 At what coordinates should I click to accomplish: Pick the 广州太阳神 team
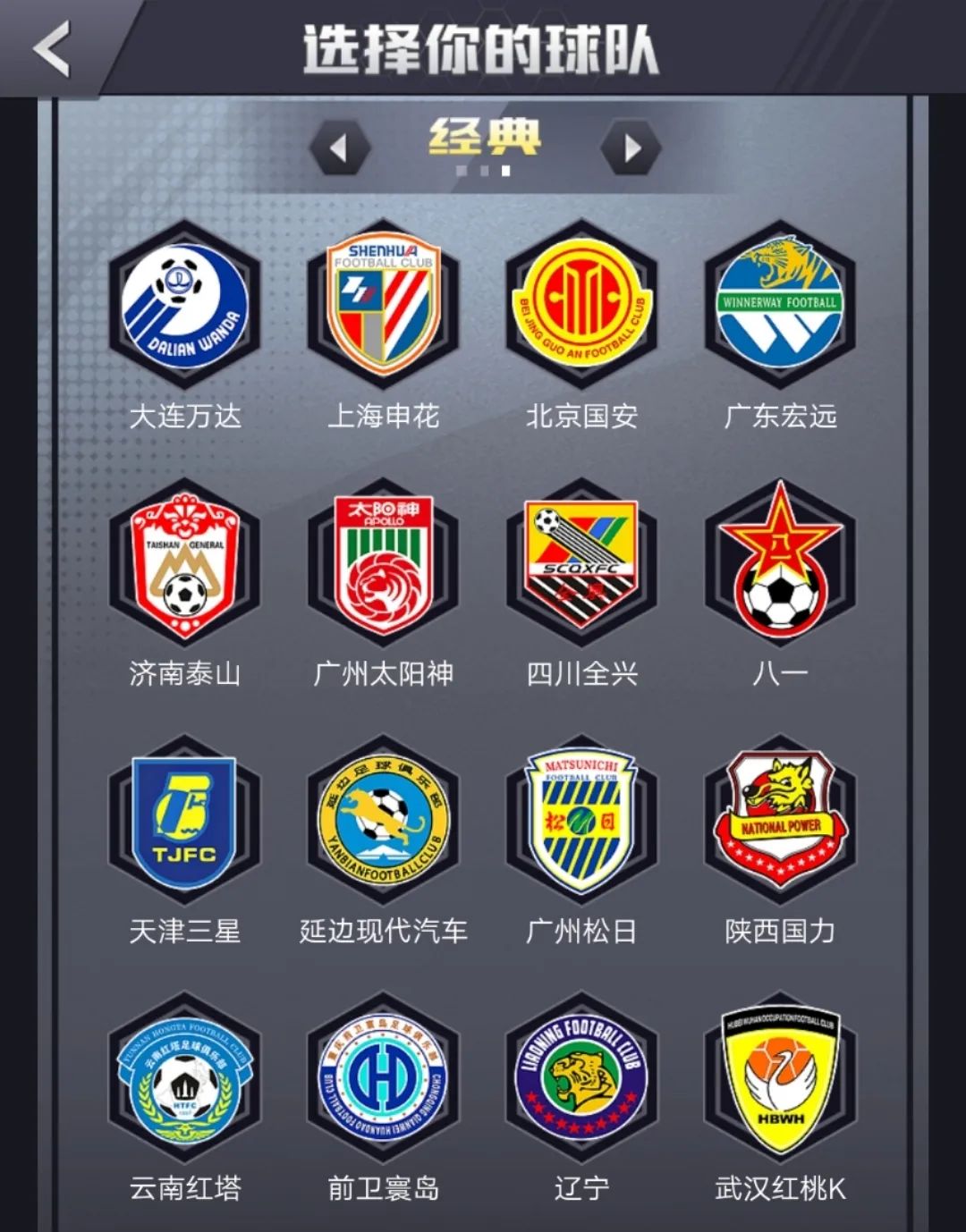[383, 563]
